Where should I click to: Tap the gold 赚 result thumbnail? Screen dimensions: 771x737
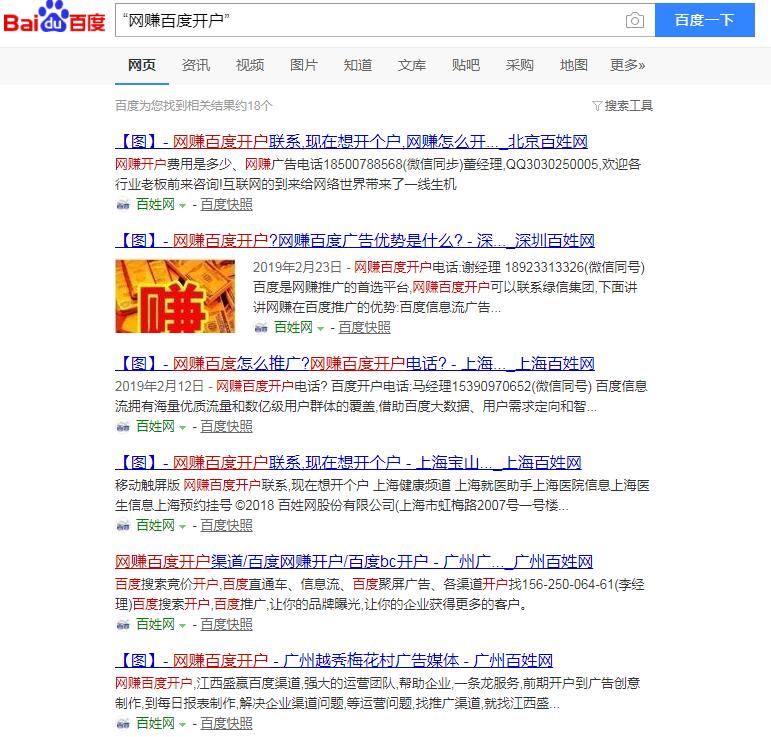tap(174, 296)
